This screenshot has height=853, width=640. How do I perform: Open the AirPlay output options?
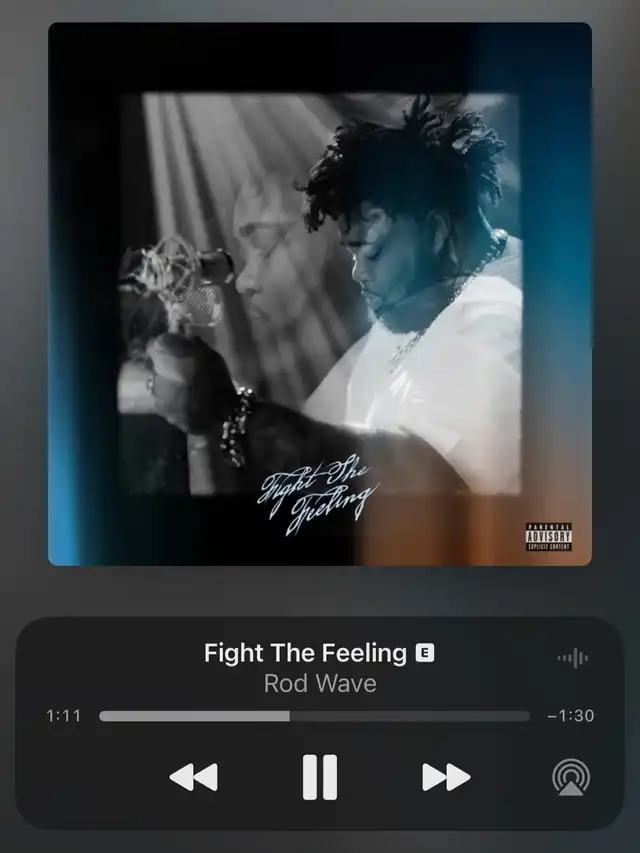571,778
